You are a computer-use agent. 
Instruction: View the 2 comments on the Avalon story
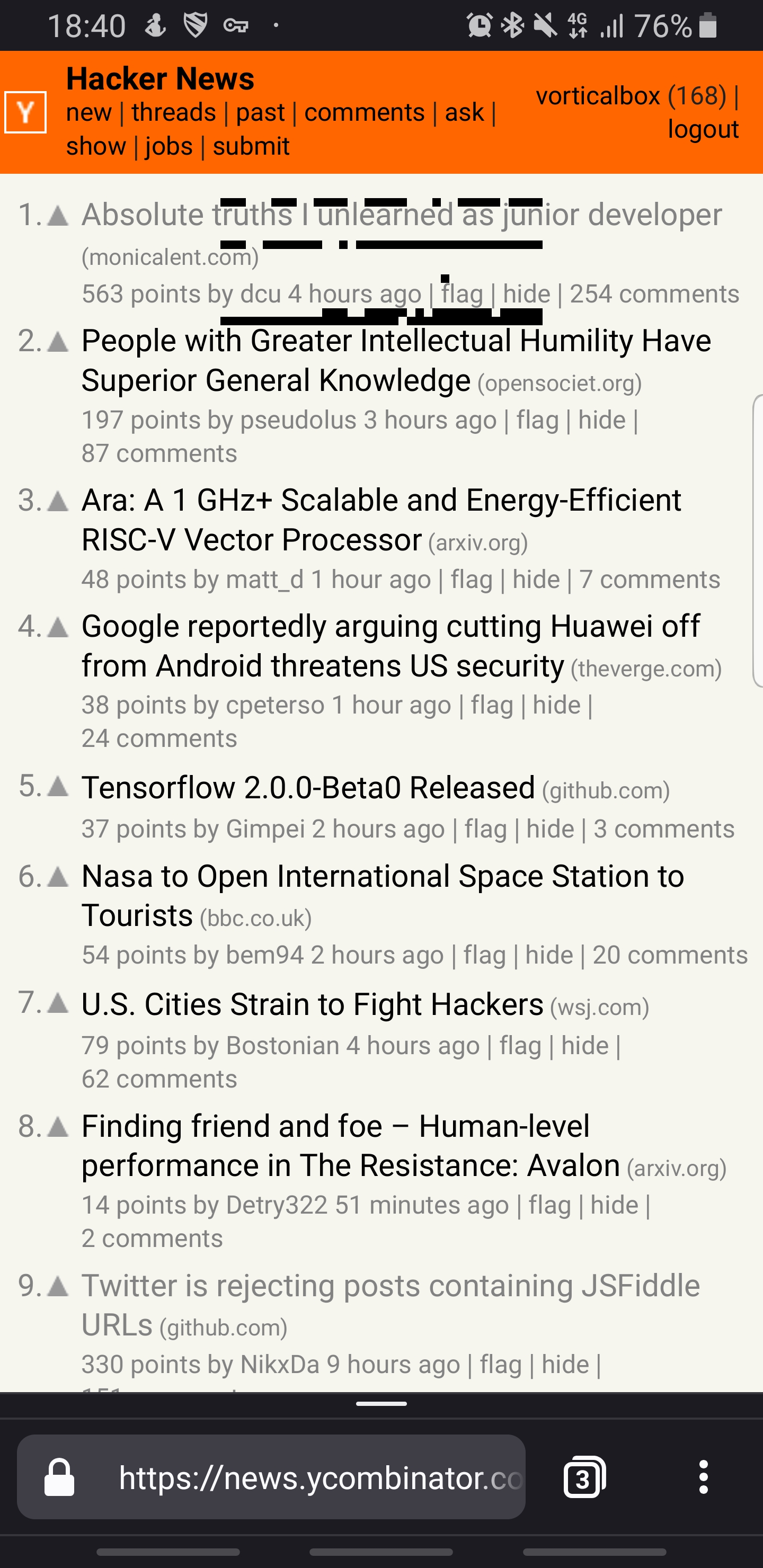[x=152, y=1239]
